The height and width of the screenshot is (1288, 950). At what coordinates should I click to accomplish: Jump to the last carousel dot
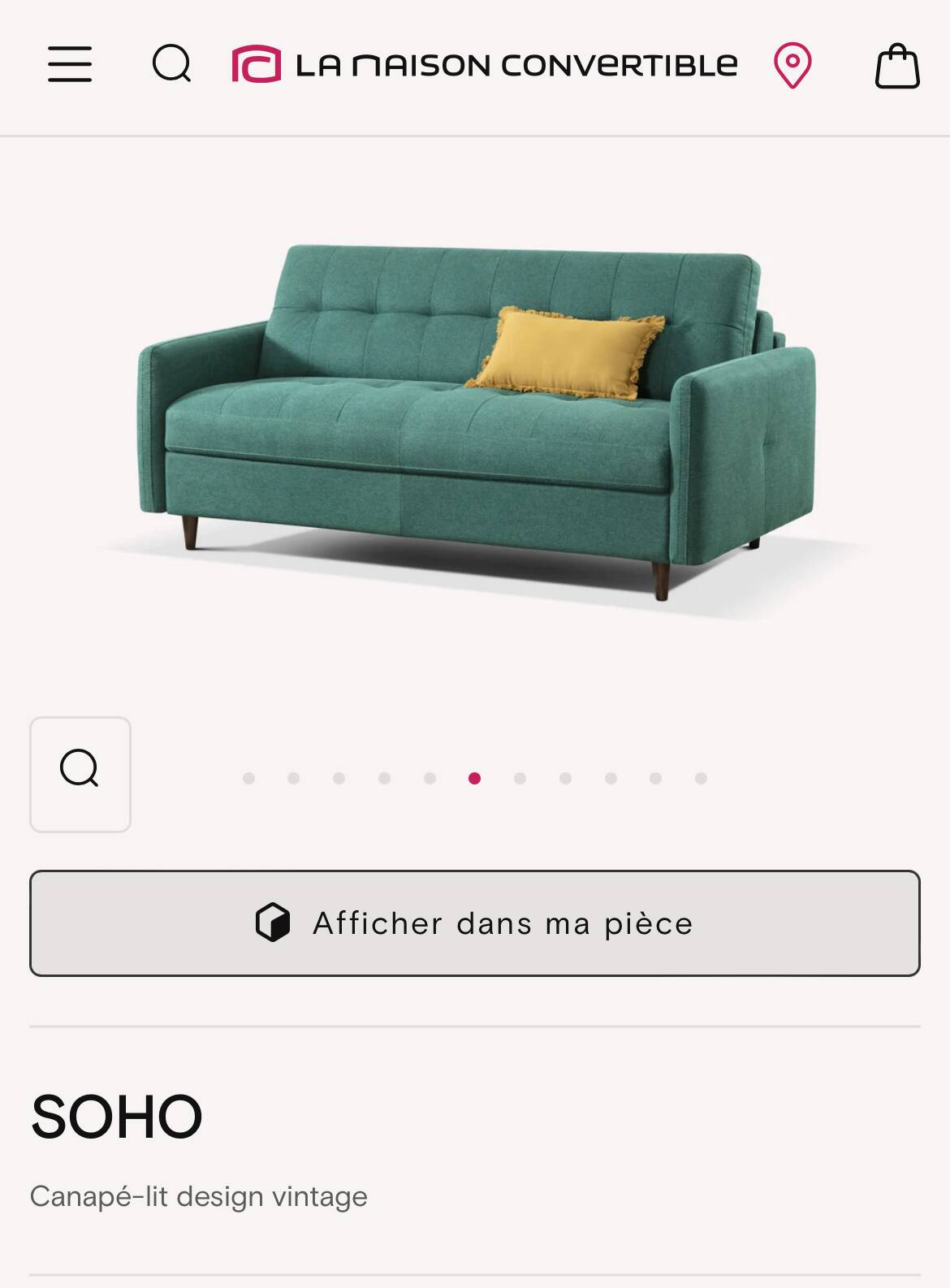[x=701, y=776]
